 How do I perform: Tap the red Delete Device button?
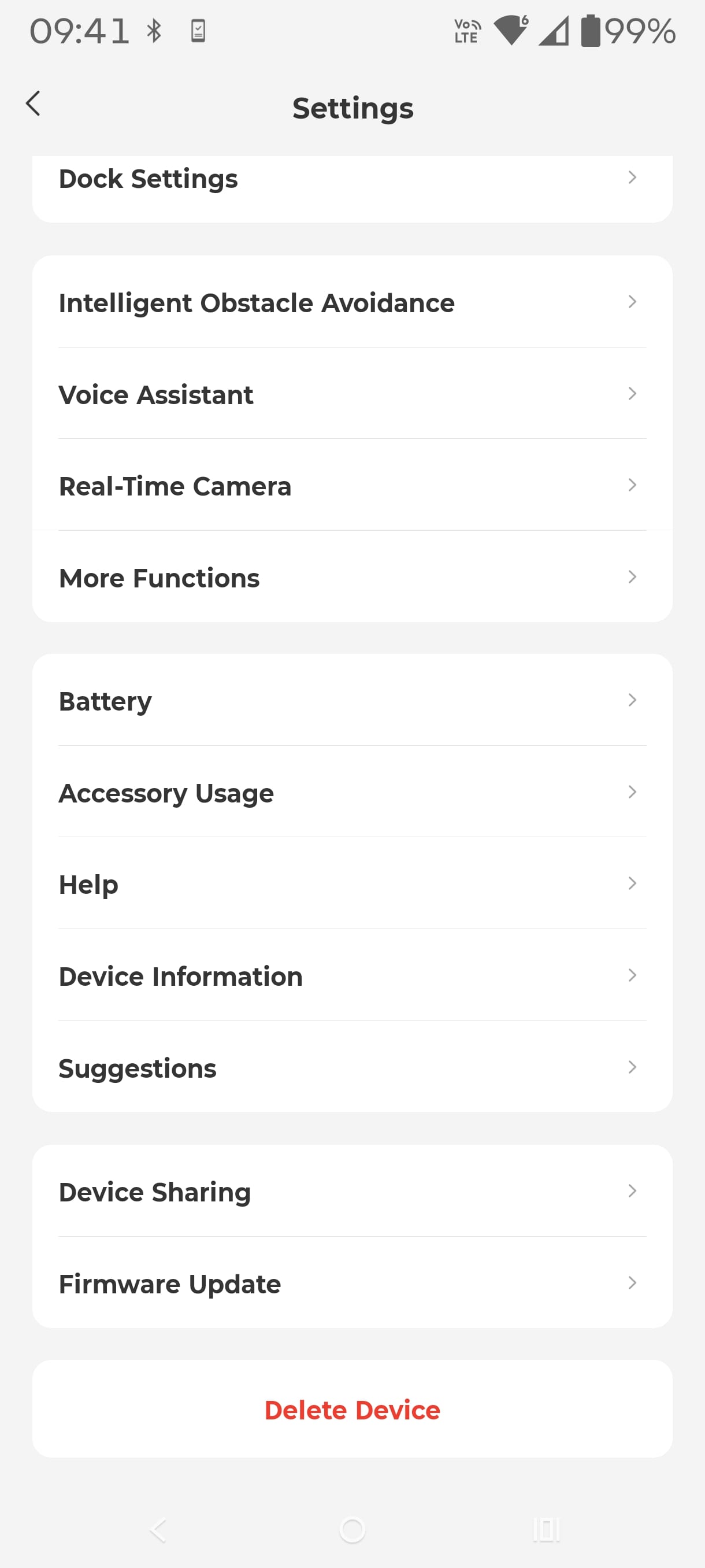click(x=351, y=1410)
